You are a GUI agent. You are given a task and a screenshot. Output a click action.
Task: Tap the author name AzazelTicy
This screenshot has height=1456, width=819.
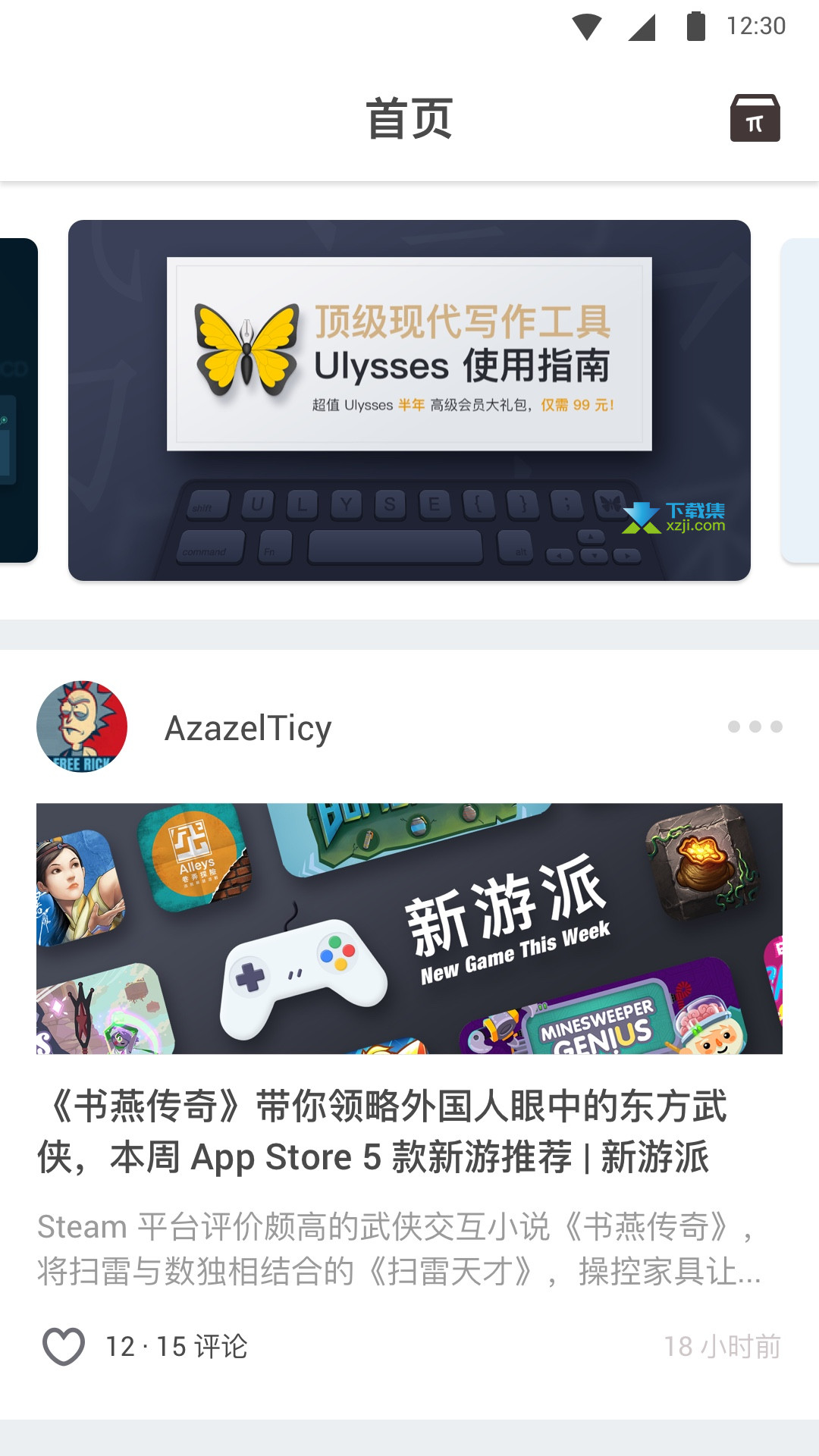coord(248,728)
